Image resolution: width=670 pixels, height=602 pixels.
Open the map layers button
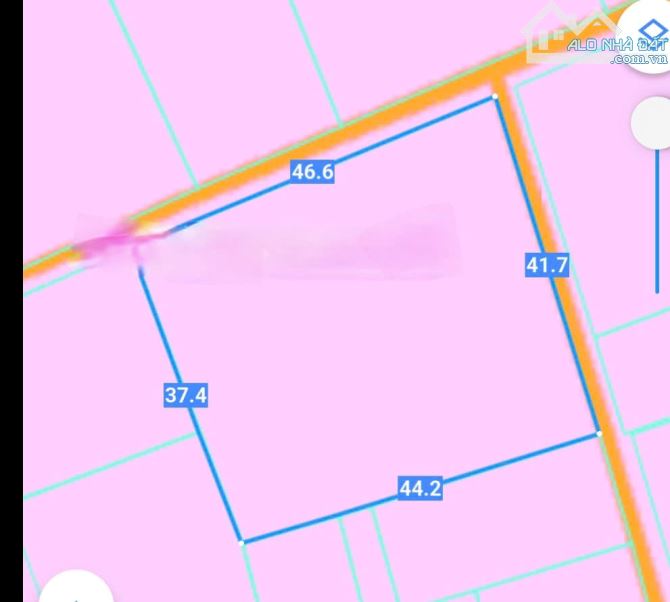point(648,32)
